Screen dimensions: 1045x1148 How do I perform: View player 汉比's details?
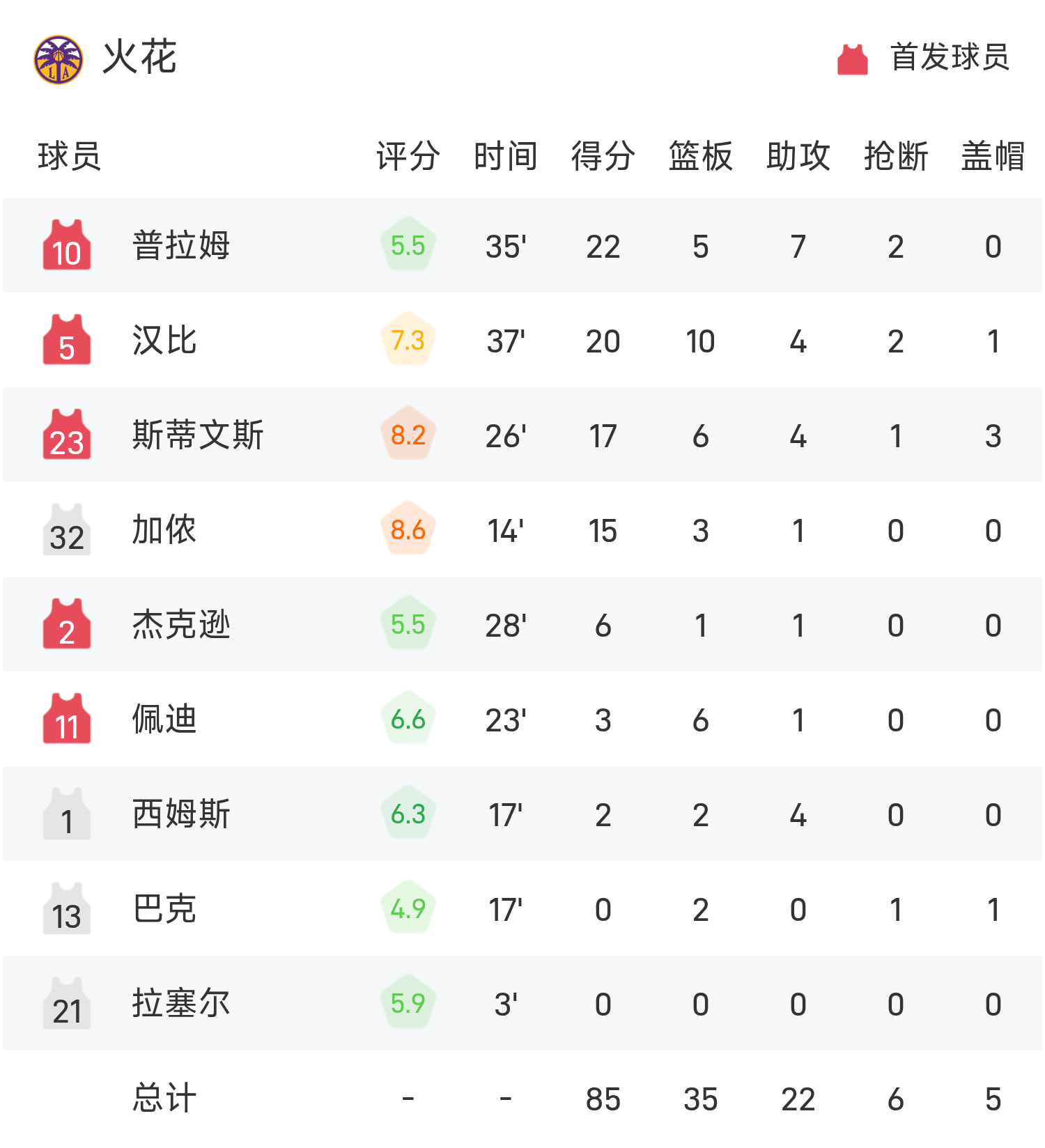[x=164, y=341]
